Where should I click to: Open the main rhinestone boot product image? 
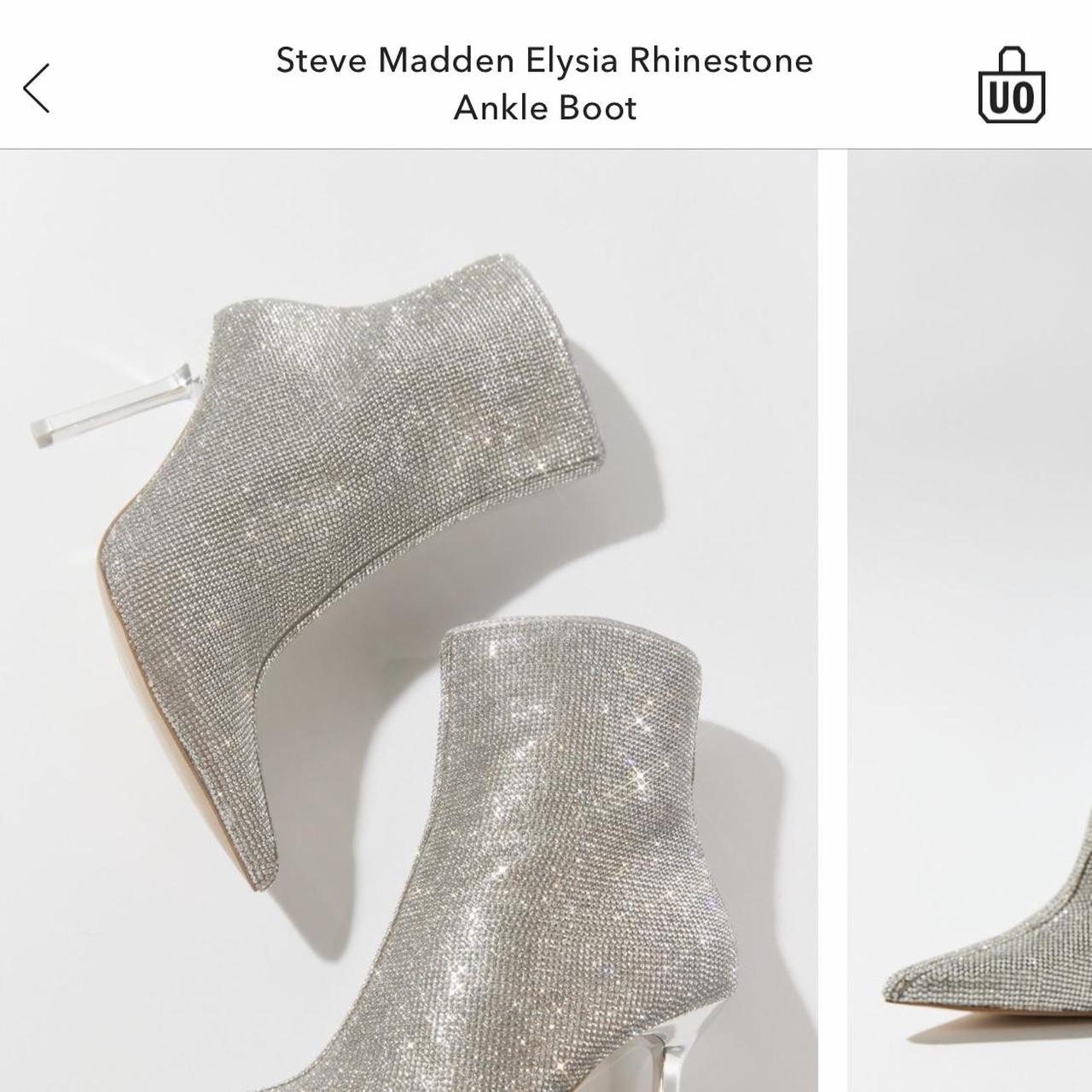pos(408,620)
